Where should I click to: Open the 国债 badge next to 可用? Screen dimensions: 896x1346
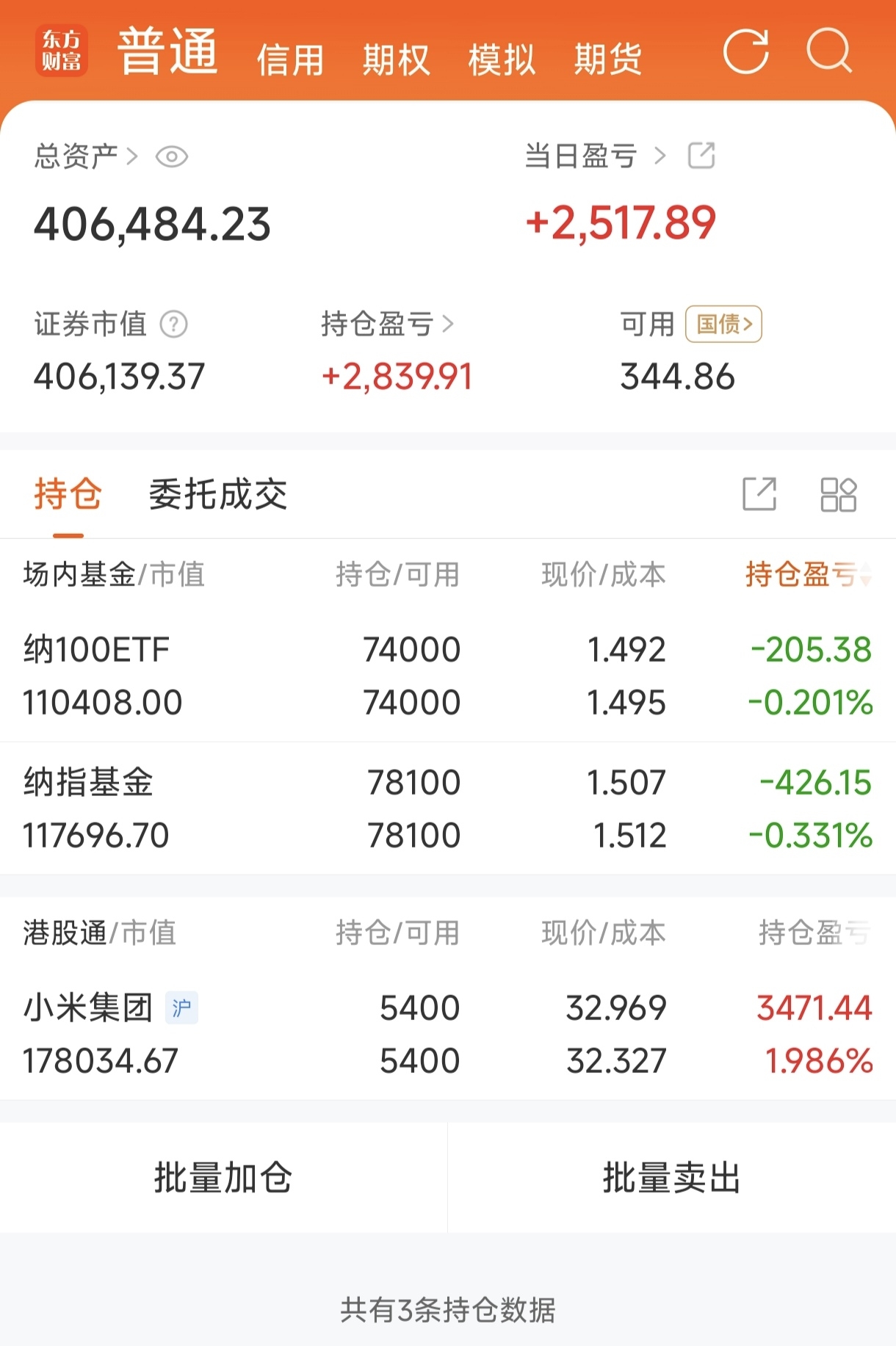[723, 324]
